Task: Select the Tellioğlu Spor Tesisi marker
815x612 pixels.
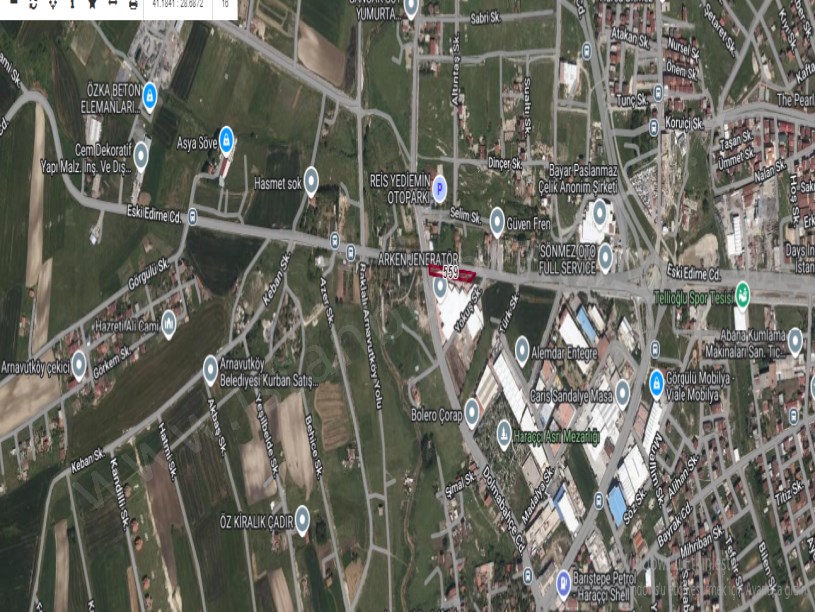Action: pyautogui.click(x=742, y=293)
